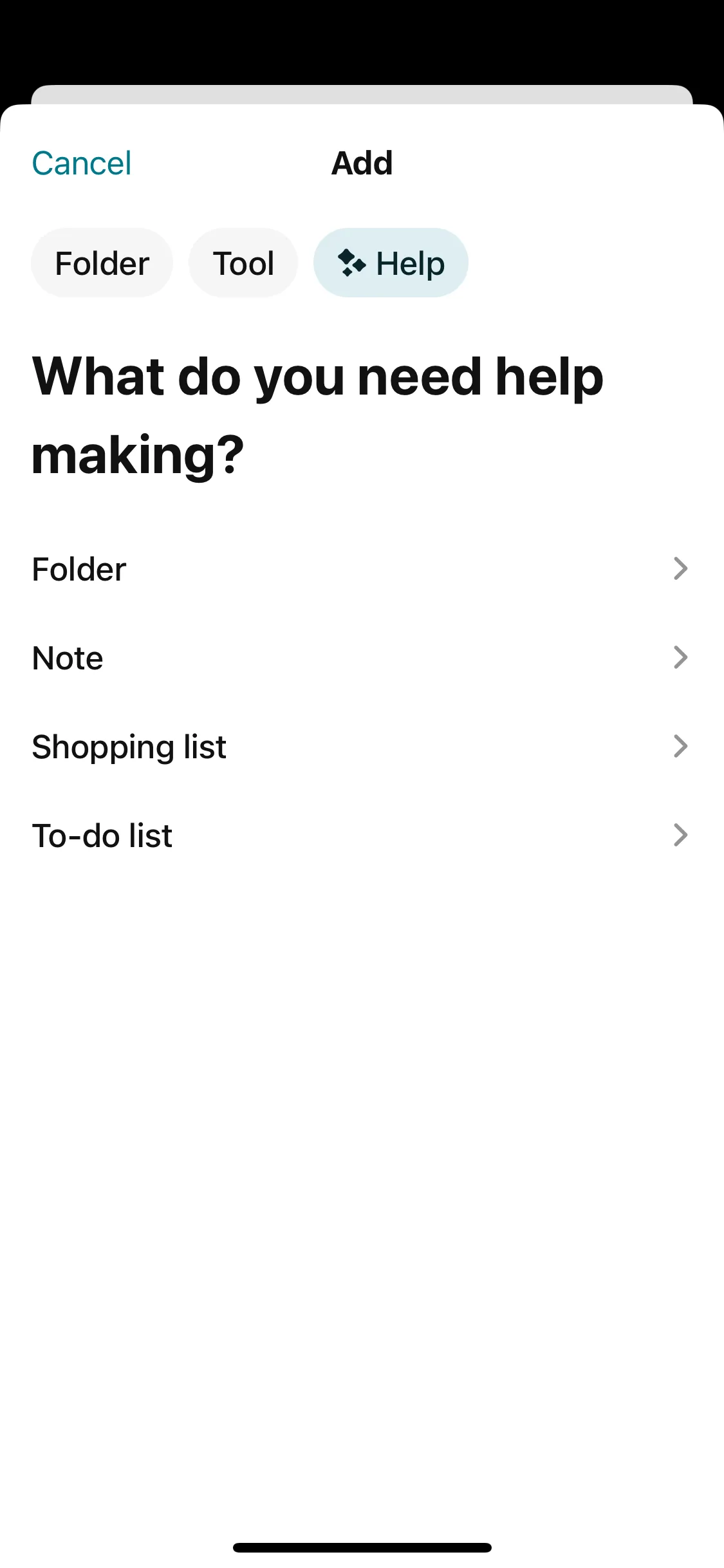Get help making a Folder
The image size is (724, 1568).
pyautogui.click(x=360, y=569)
